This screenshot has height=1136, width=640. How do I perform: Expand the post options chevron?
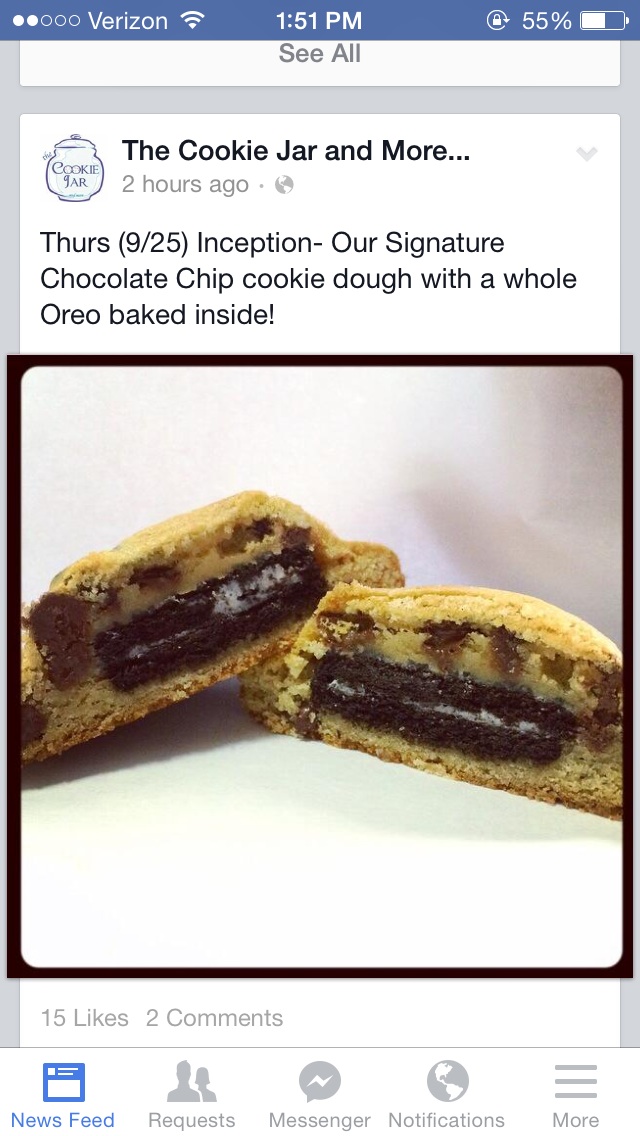tap(587, 154)
